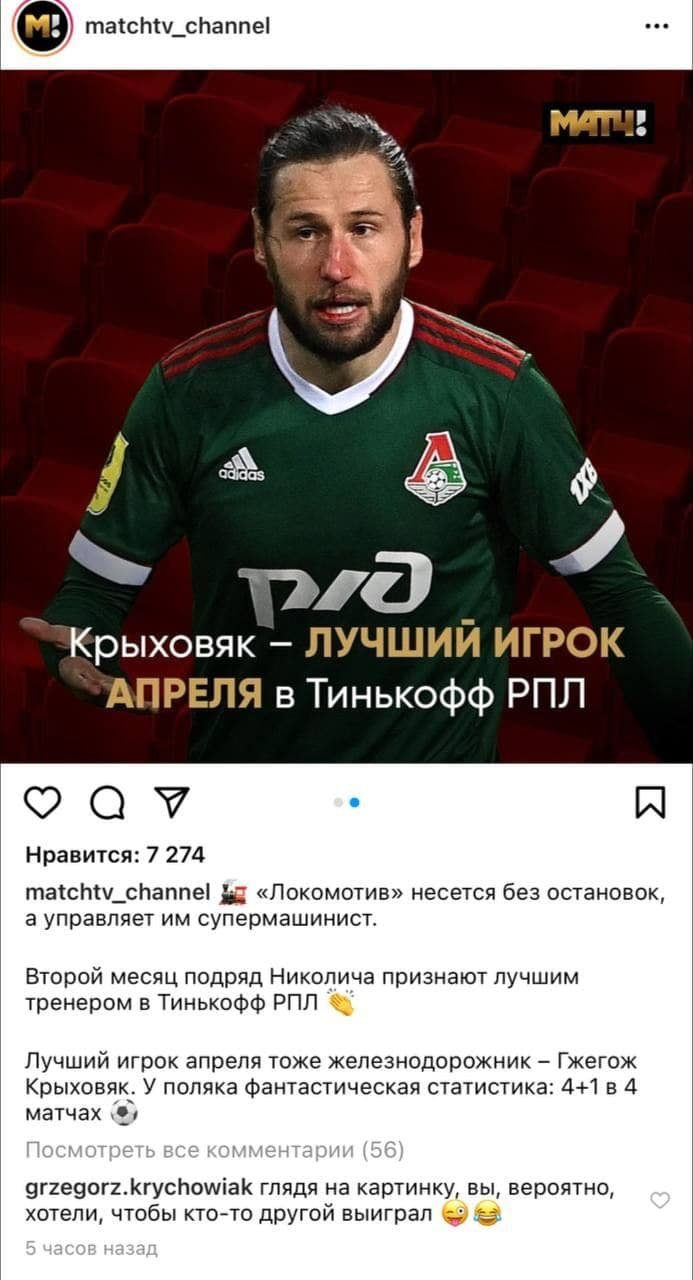The height and width of the screenshot is (1280, 693).
Task: Open the post overflow menu
Action: point(656,27)
